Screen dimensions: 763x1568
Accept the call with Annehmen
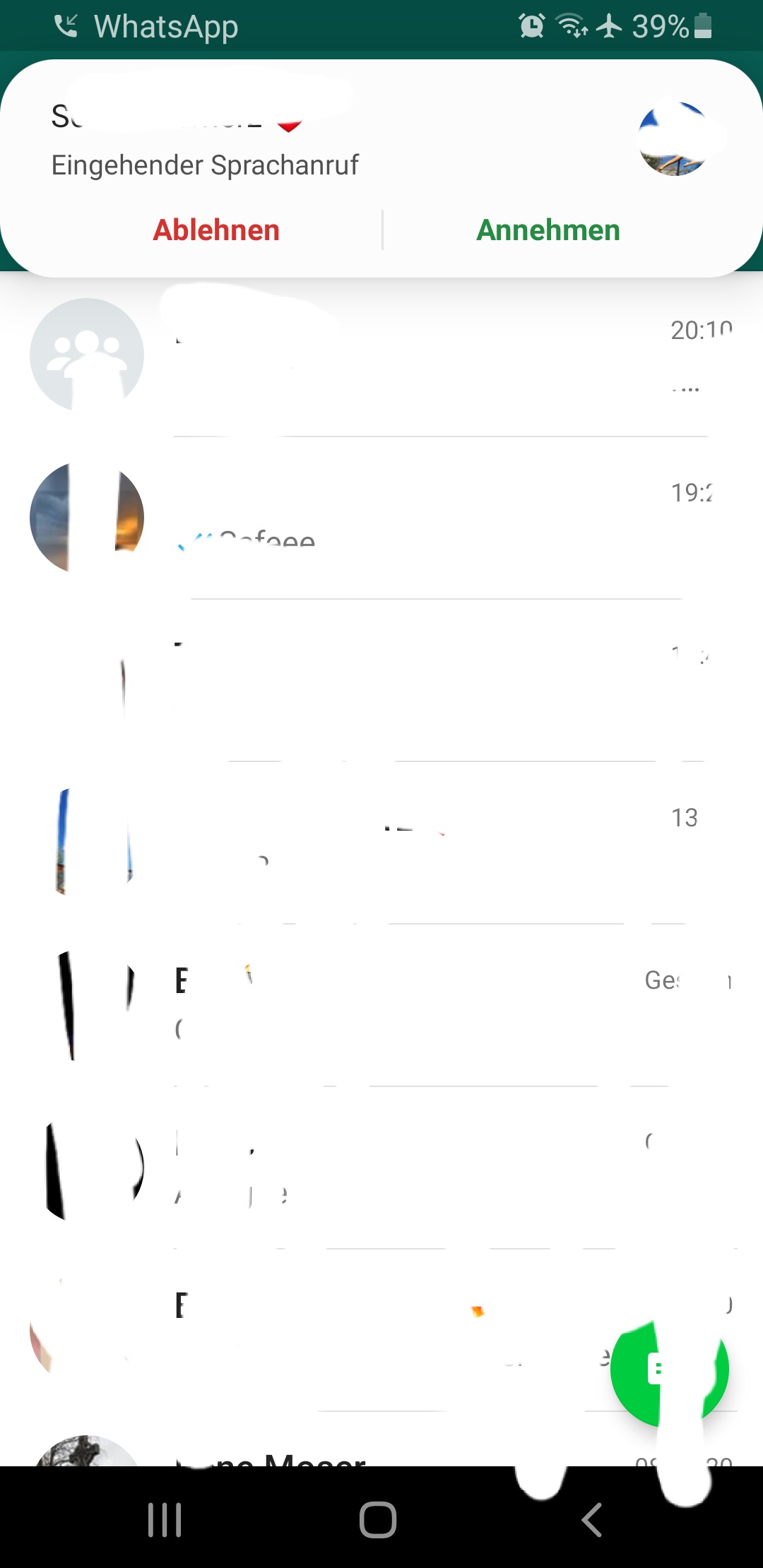tap(548, 230)
